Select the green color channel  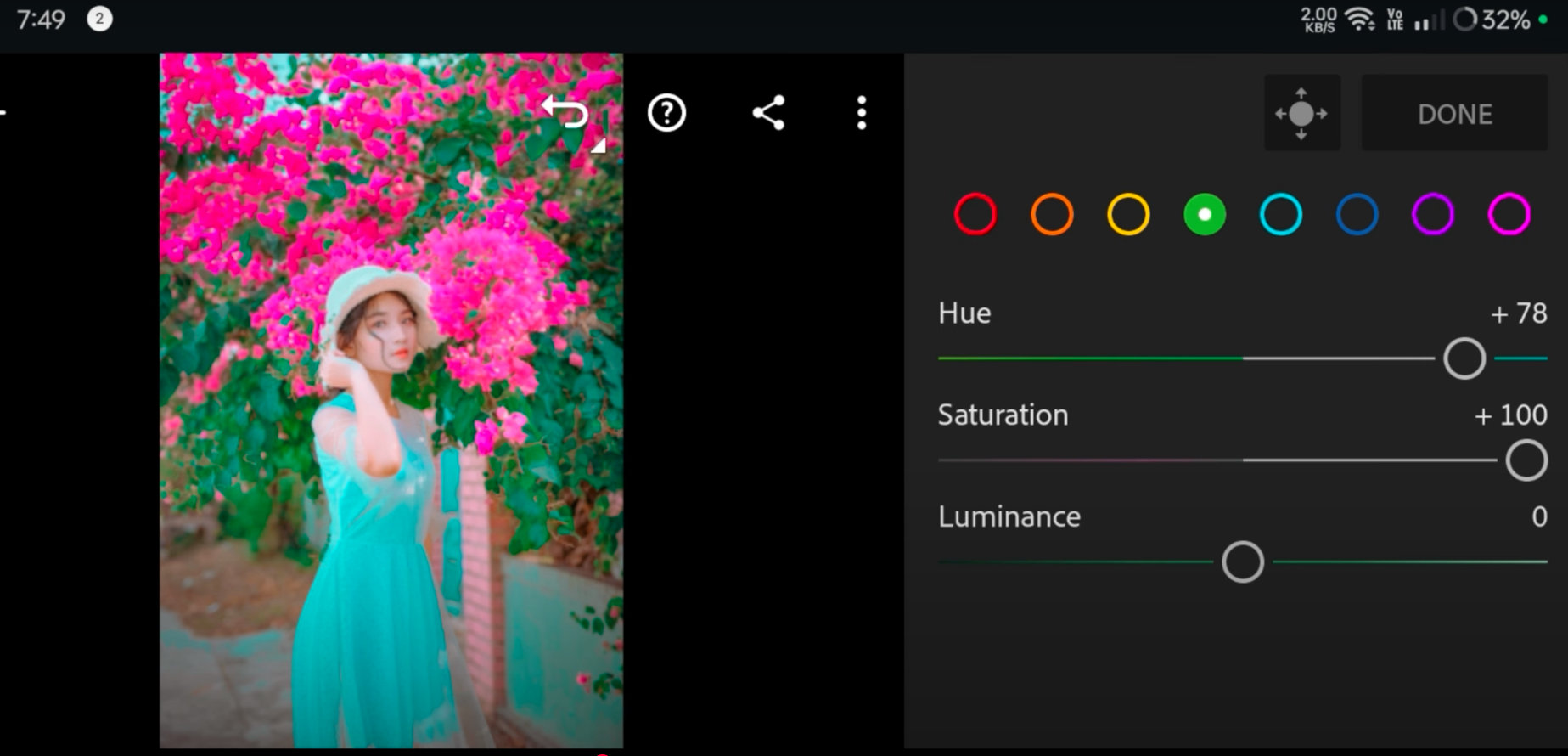coord(1205,214)
